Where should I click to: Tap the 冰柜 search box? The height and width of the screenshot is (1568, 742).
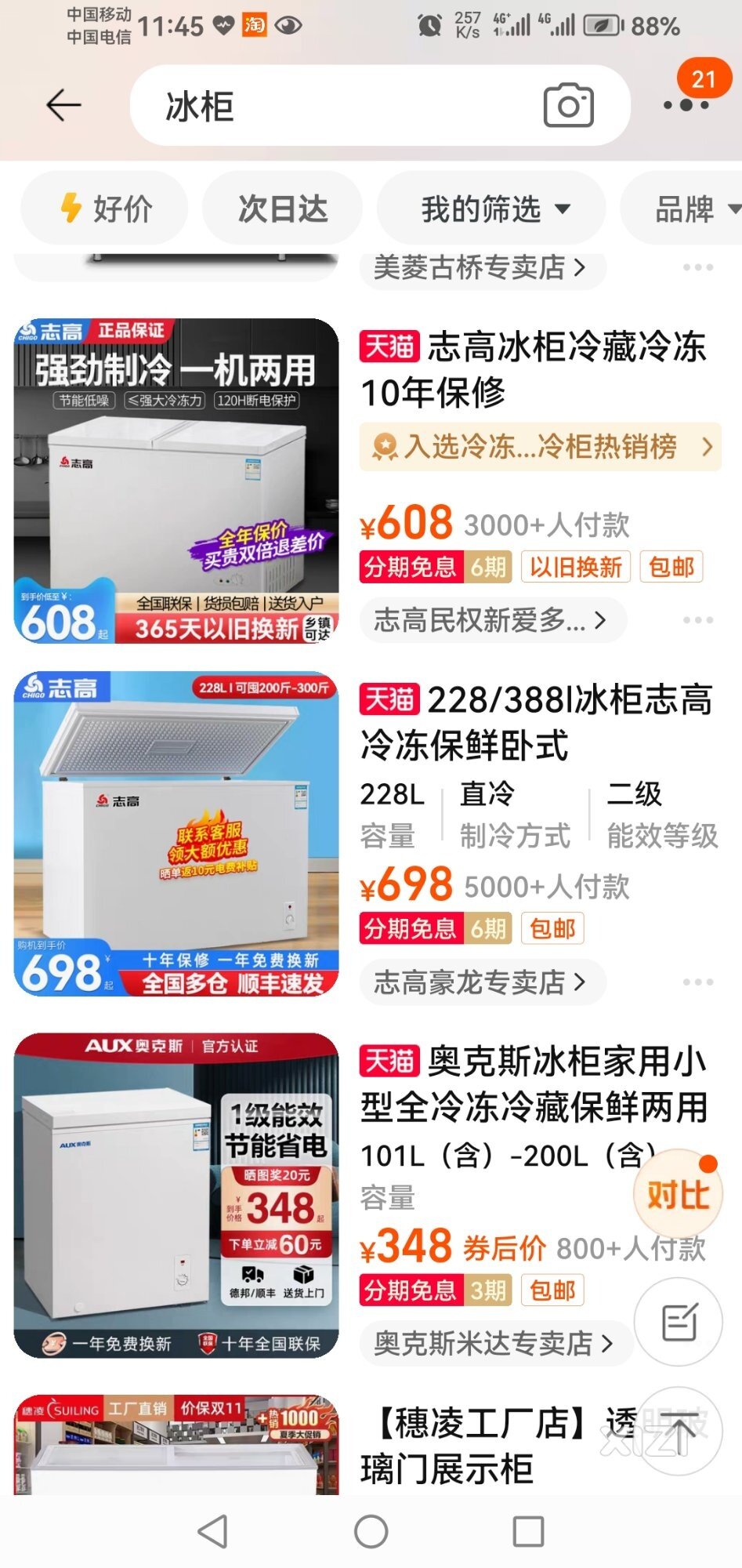point(329,106)
